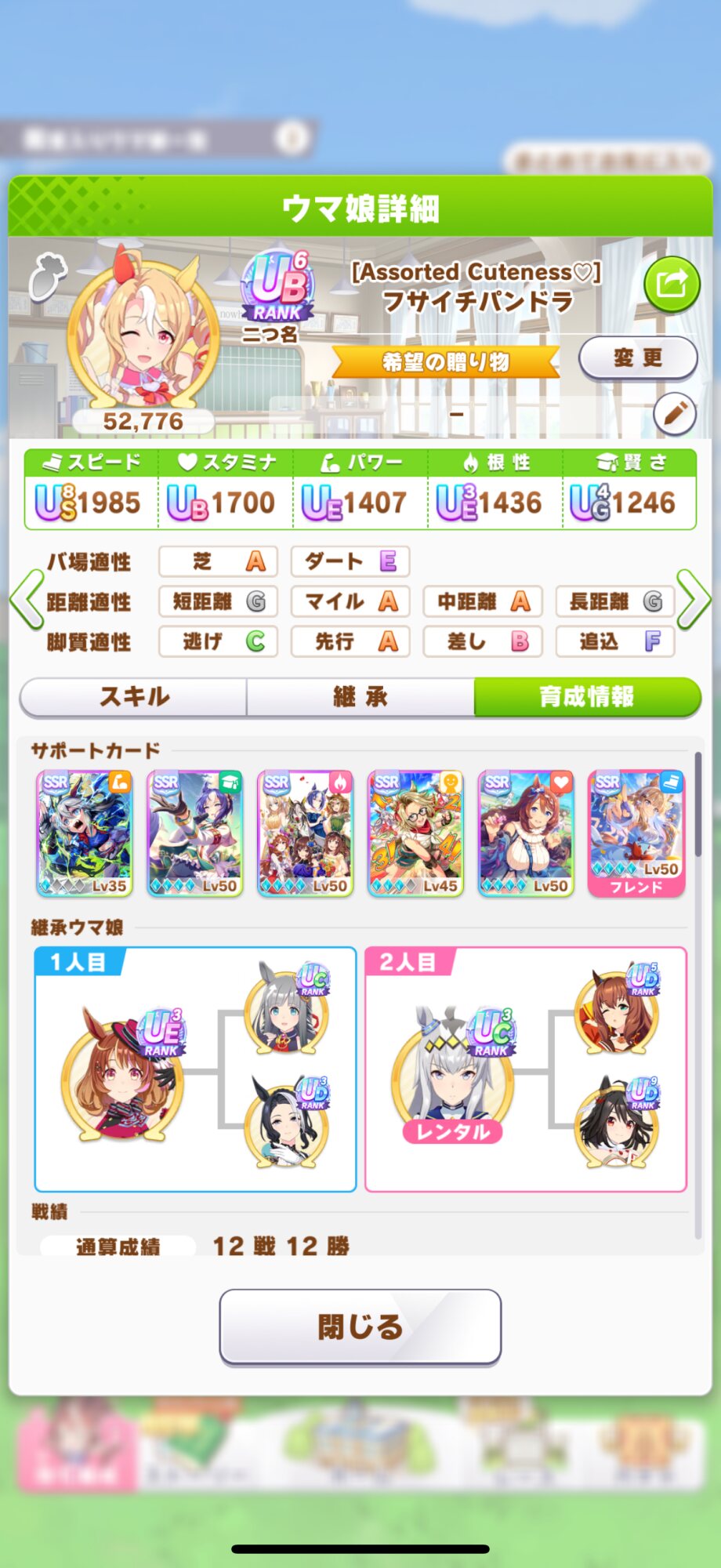Switch to the スキル tab
721x1568 pixels.
[x=133, y=697]
